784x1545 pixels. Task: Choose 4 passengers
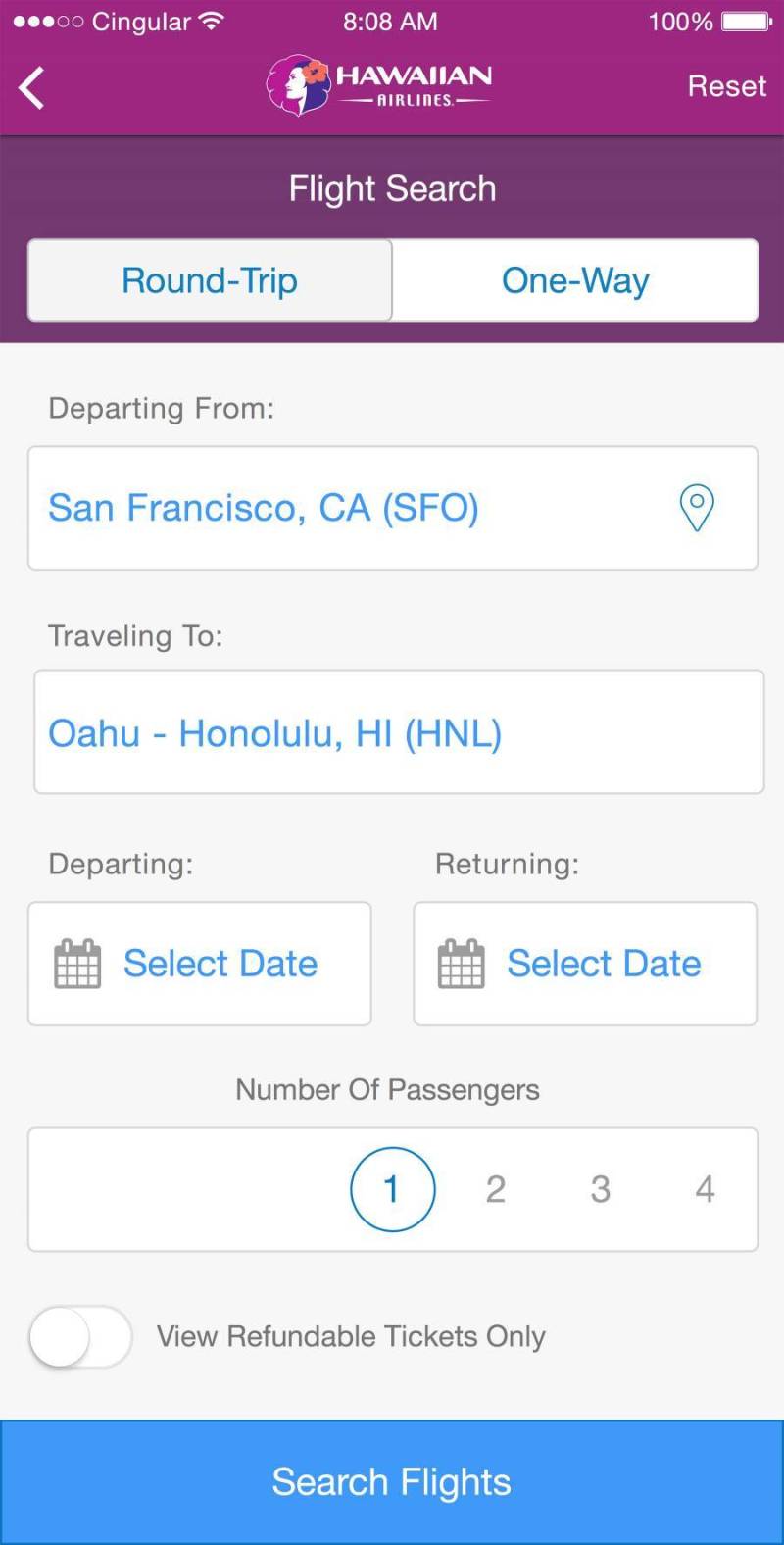[x=705, y=1189]
